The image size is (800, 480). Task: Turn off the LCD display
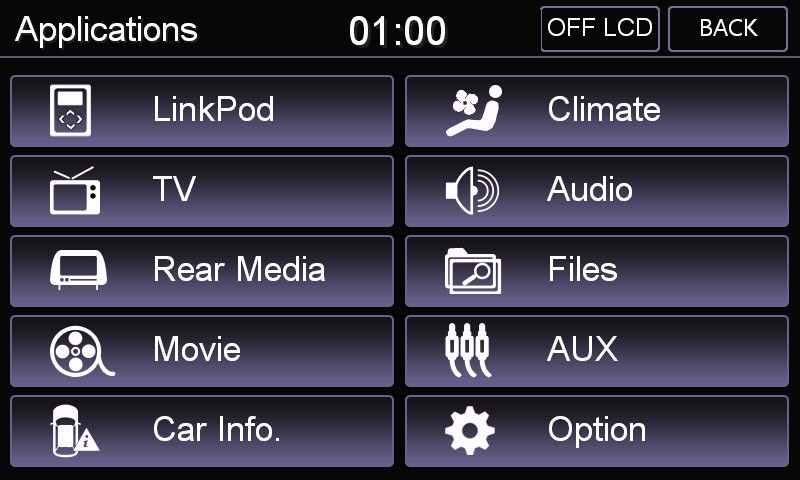point(600,28)
